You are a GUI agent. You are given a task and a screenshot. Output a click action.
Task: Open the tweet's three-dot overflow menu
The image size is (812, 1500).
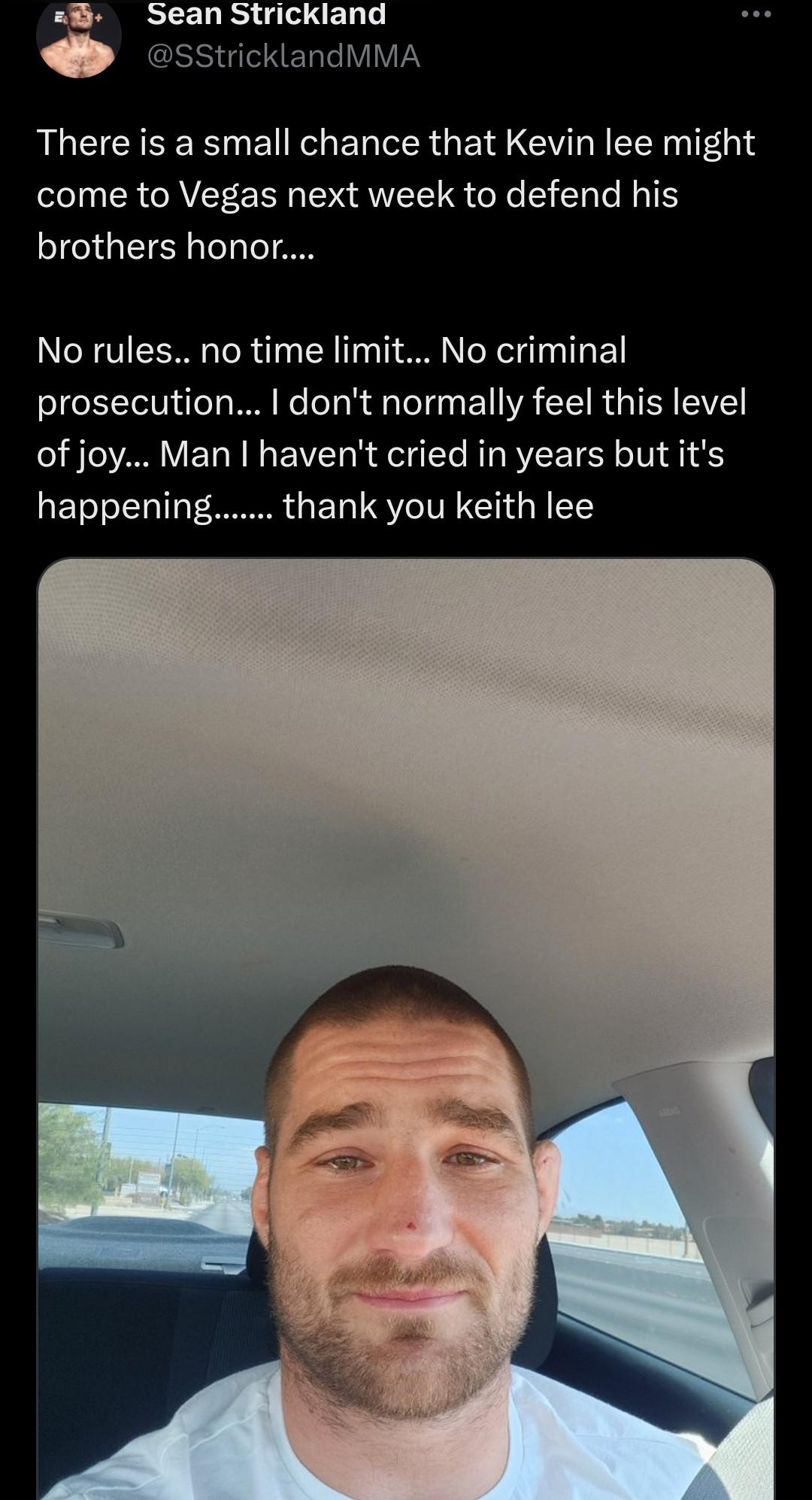click(x=756, y=14)
